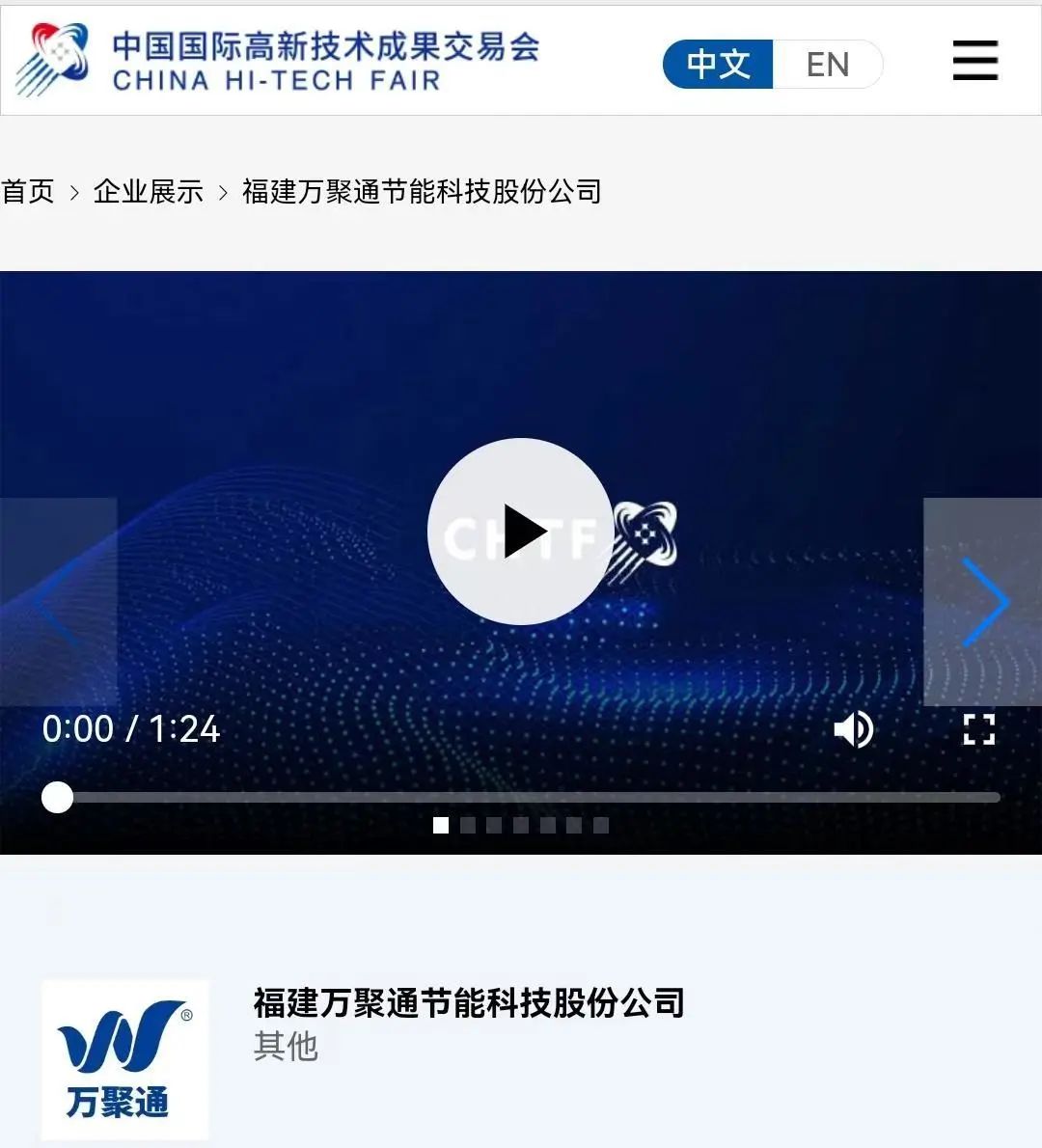The width and height of the screenshot is (1042, 1148).
Task: Jump to second carousel dot
Action: click(468, 825)
